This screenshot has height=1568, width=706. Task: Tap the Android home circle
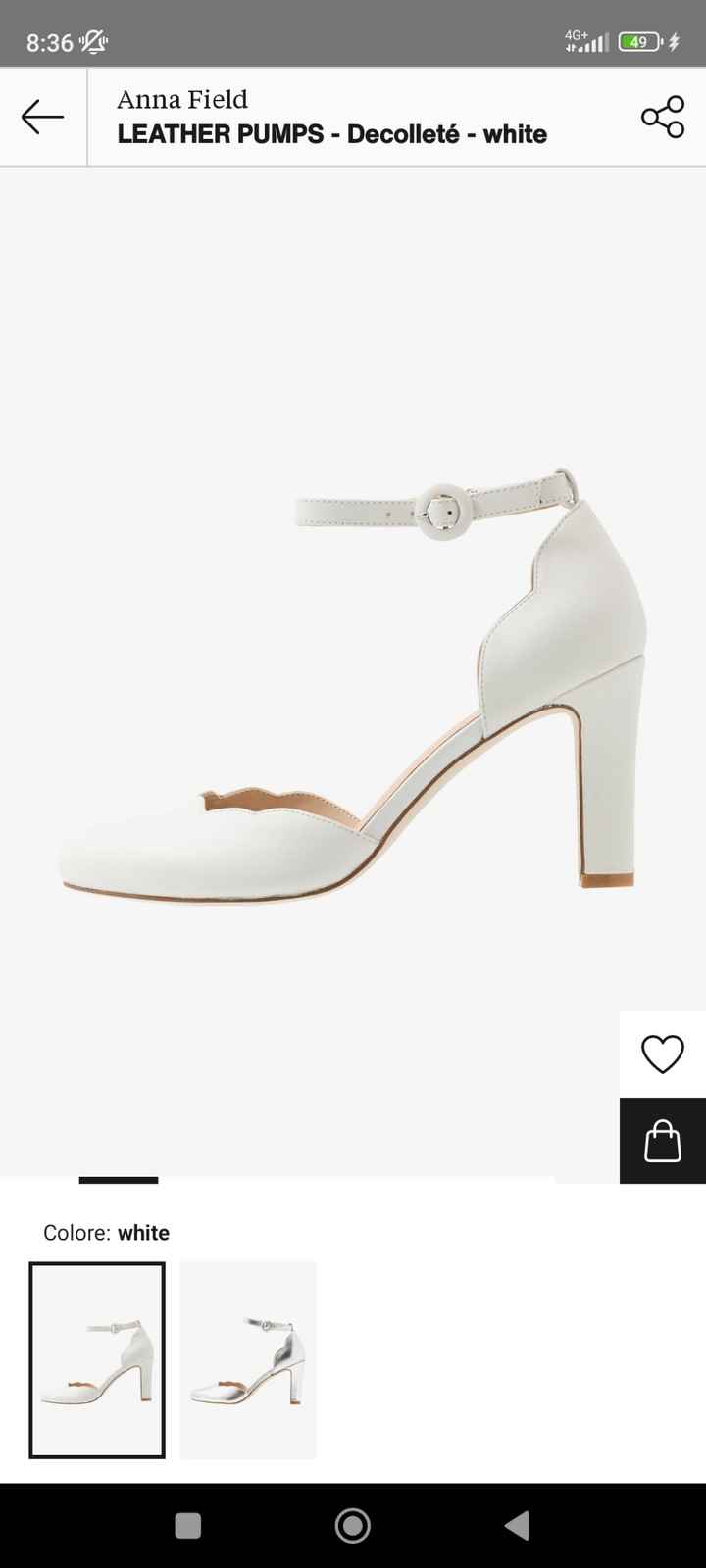[352, 1525]
